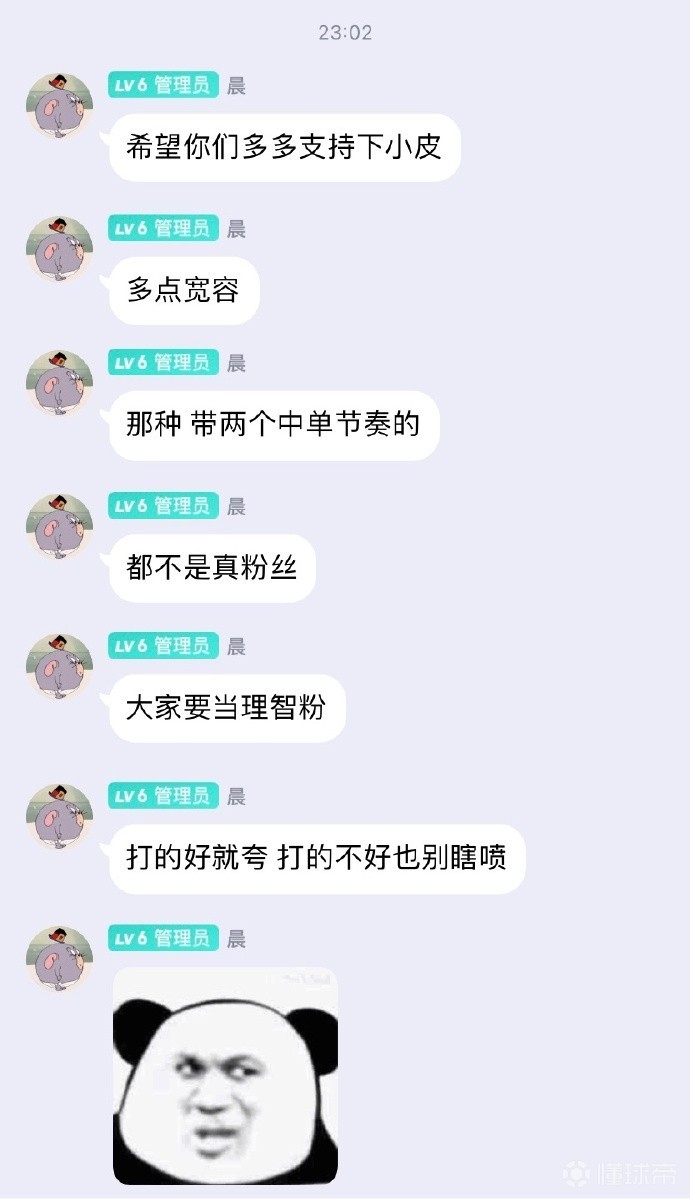690x1199 pixels.
Task: Tap the avatar next to '大家要当理智粉'
Action: (59, 666)
